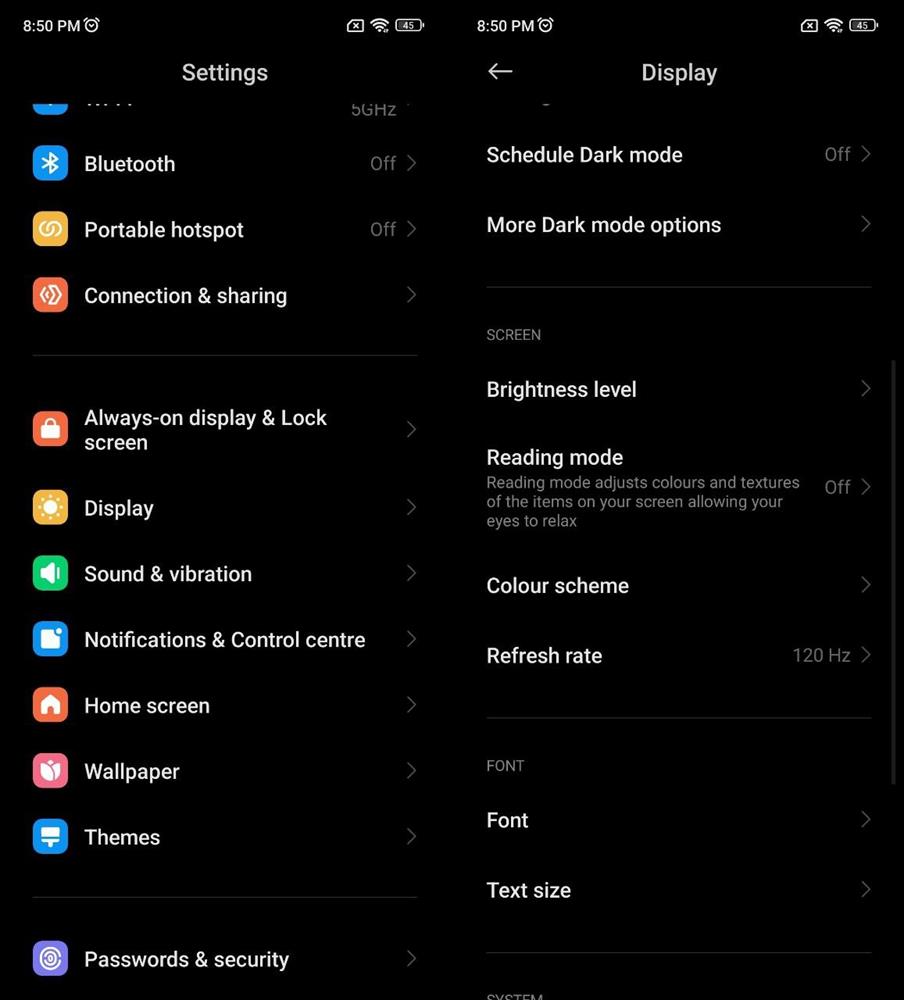Open Brightness level
This screenshot has width=904, height=1000.
(678, 390)
